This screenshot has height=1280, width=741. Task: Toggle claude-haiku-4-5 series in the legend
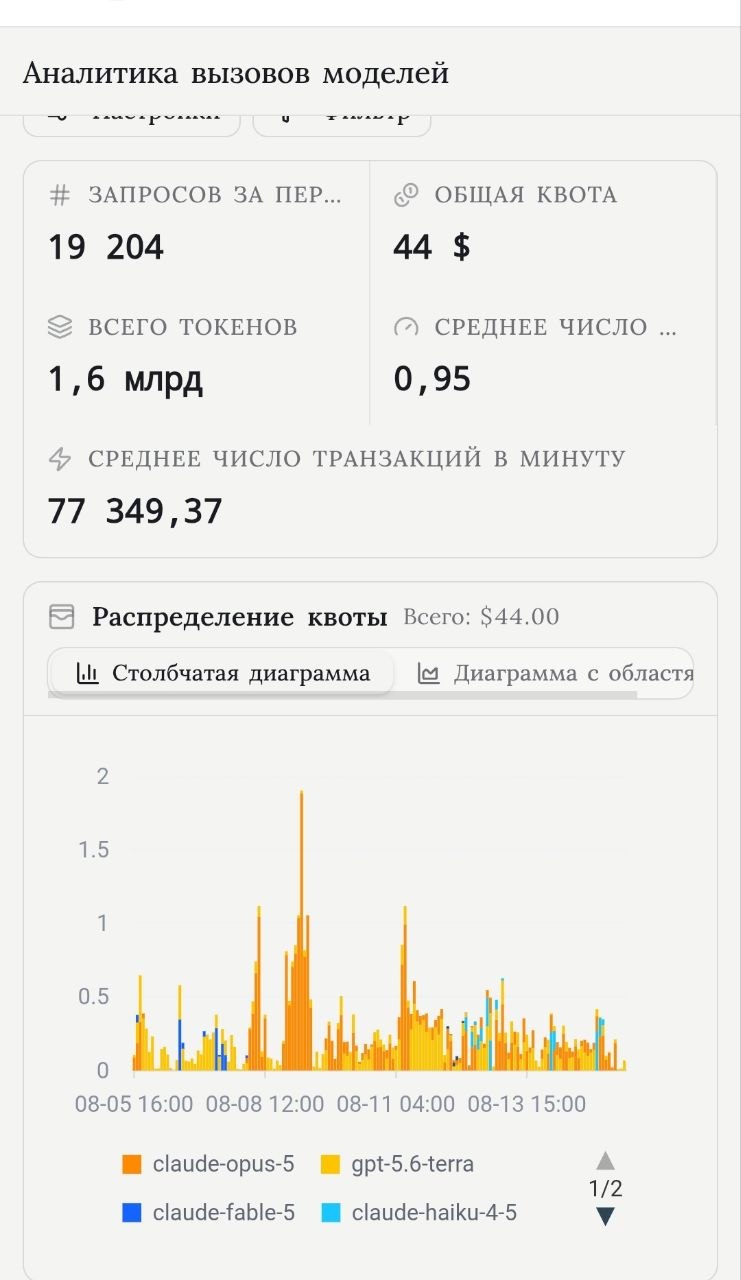tap(418, 1213)
